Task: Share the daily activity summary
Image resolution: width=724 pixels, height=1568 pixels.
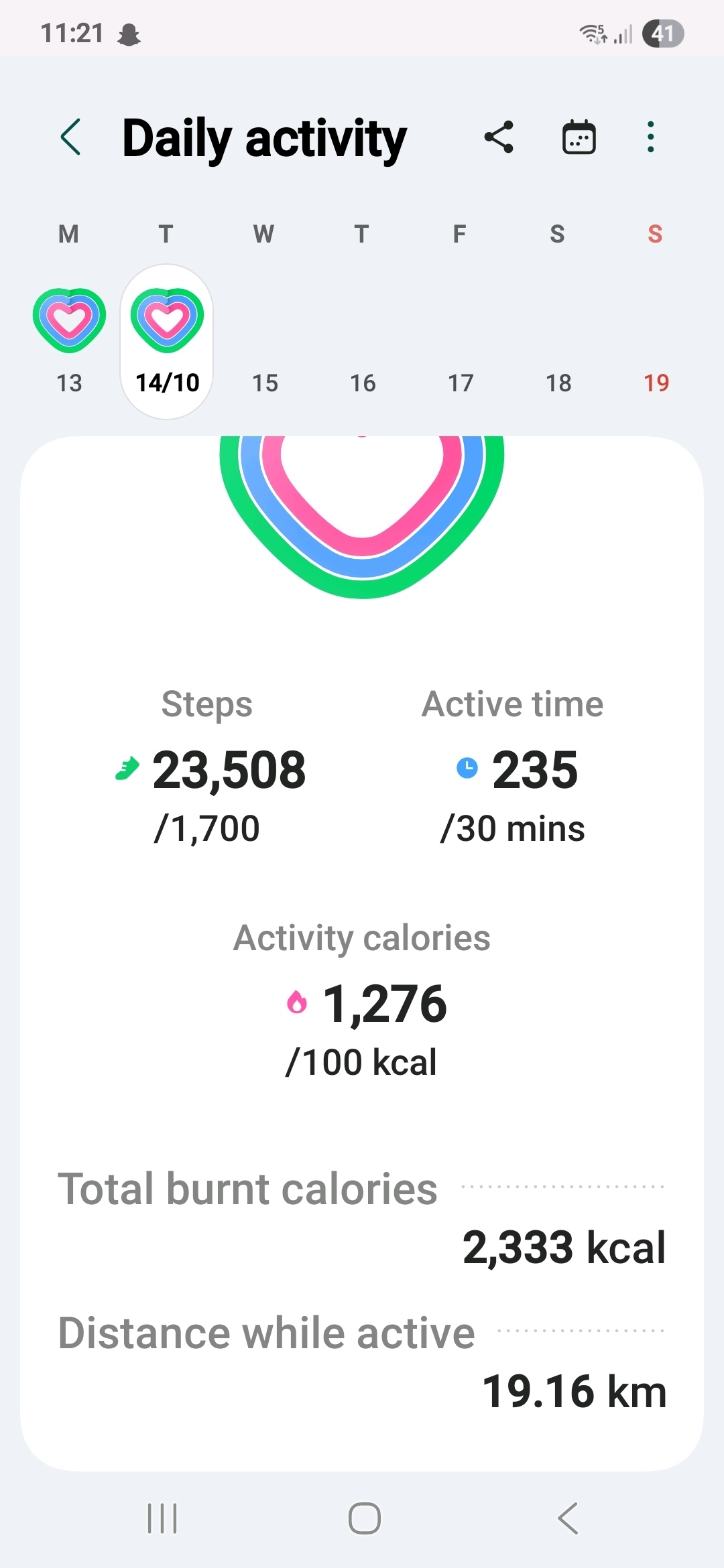Action: (x=499, y=137)
